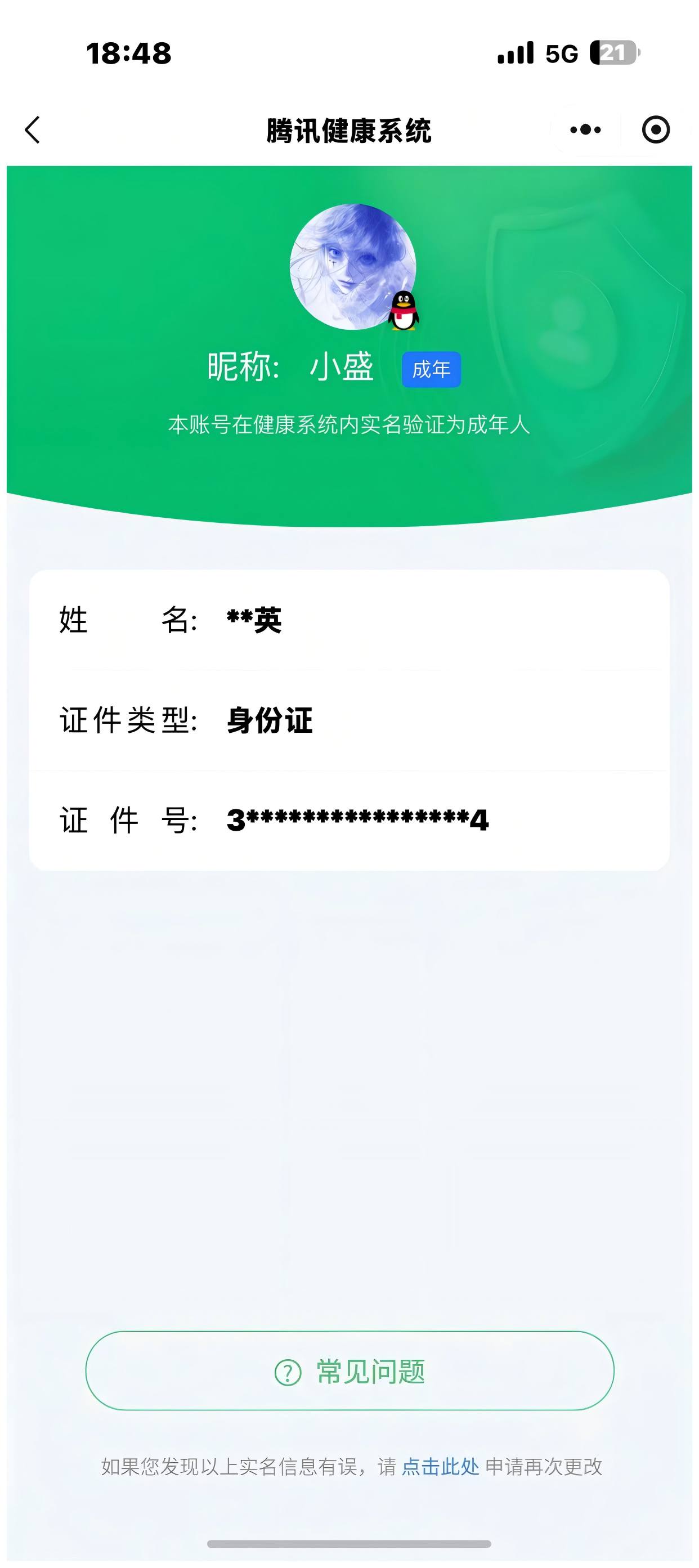Tap the circle button to exit mini program
Image resolution: width=699 pixels, height=1568 pixels.
coord(655,128)
